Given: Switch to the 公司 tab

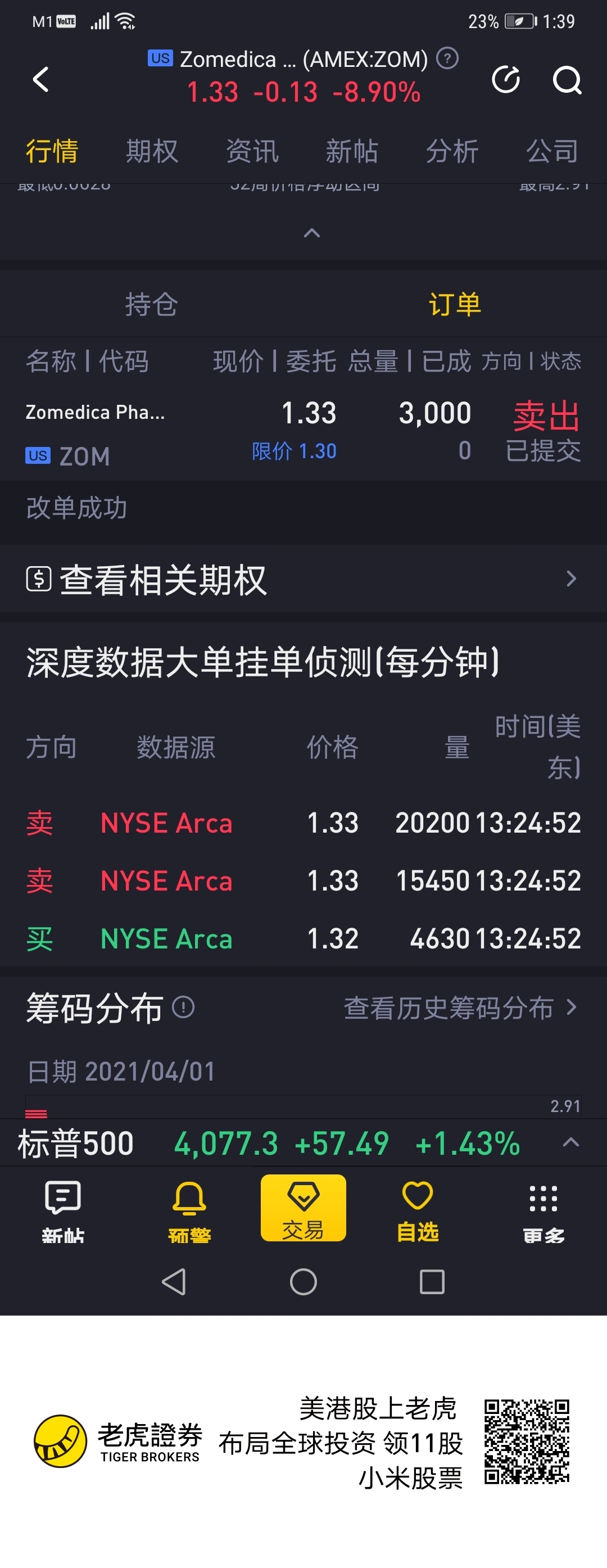Looking at the screenshot, I should click(552, 151).
